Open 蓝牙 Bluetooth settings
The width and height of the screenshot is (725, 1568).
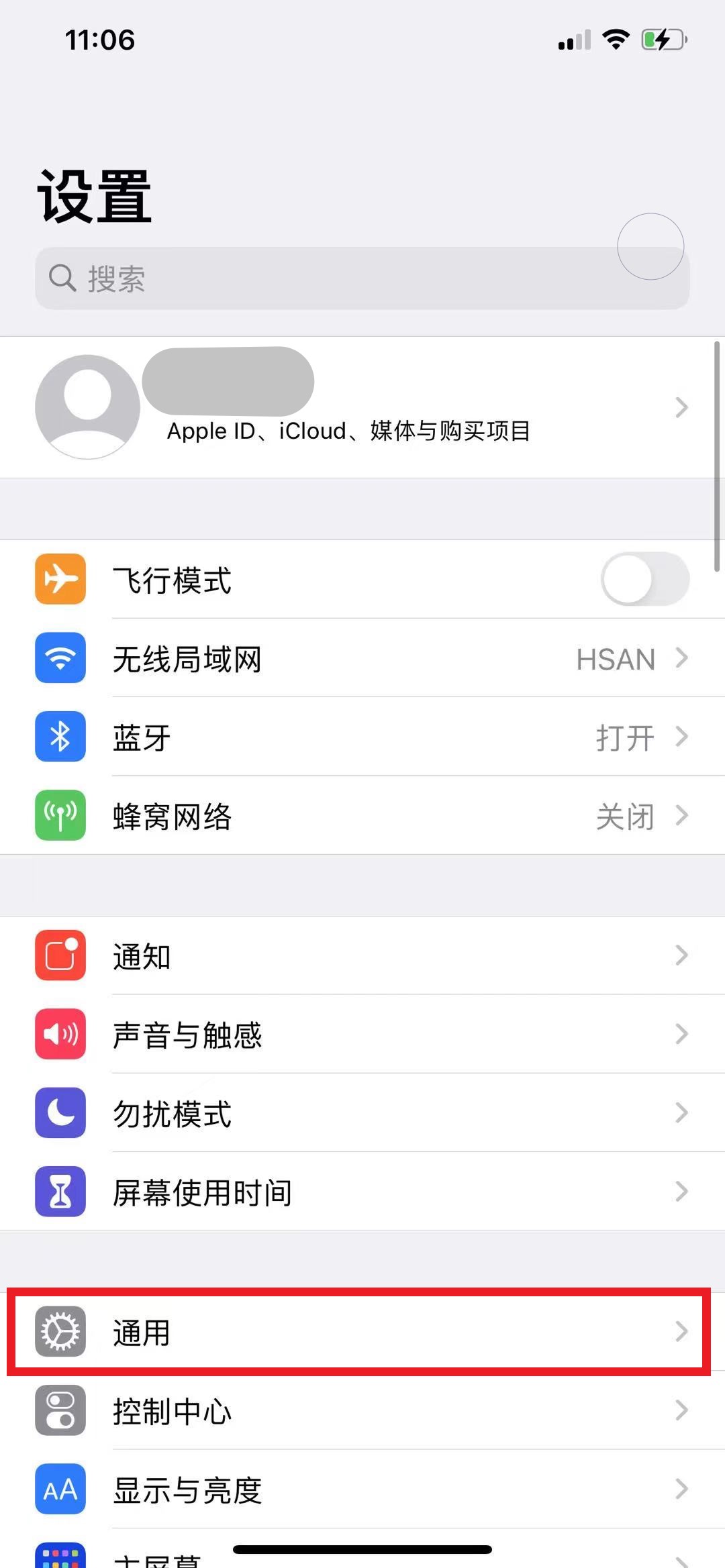pos(362,737)
